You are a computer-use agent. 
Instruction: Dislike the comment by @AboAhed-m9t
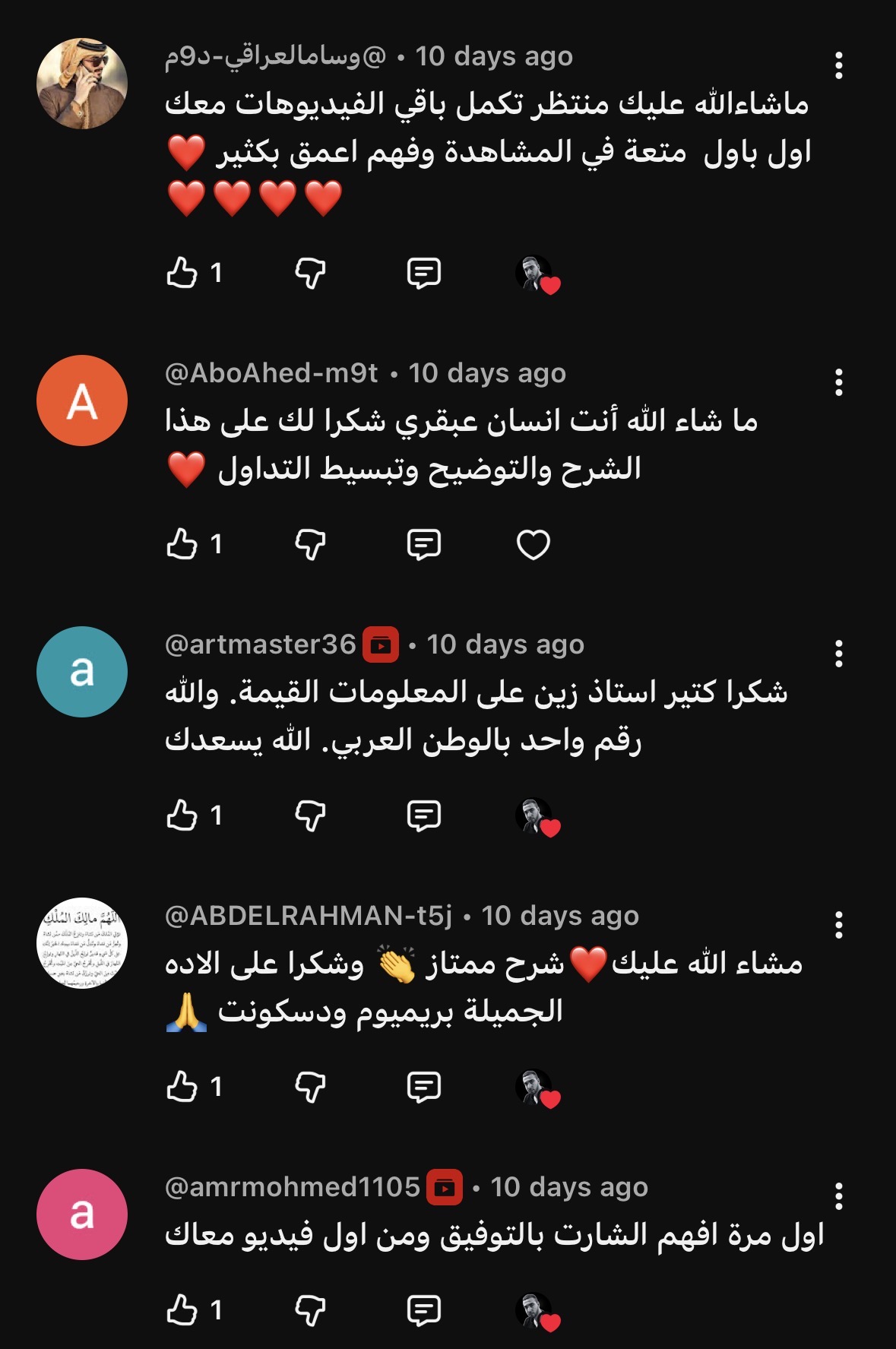tap(310, 544)
